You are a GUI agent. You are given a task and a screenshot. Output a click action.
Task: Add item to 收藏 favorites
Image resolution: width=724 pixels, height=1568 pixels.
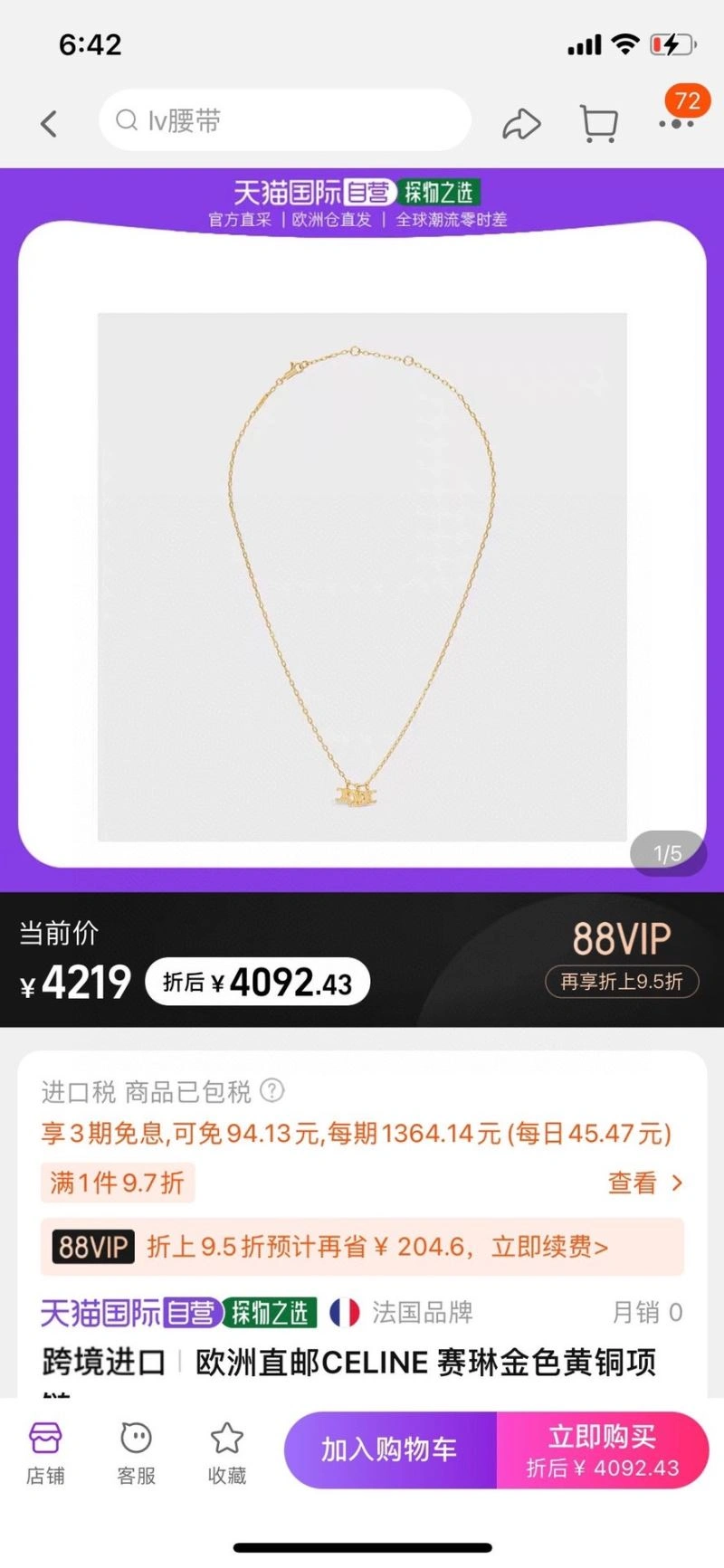click(226, 1452)
